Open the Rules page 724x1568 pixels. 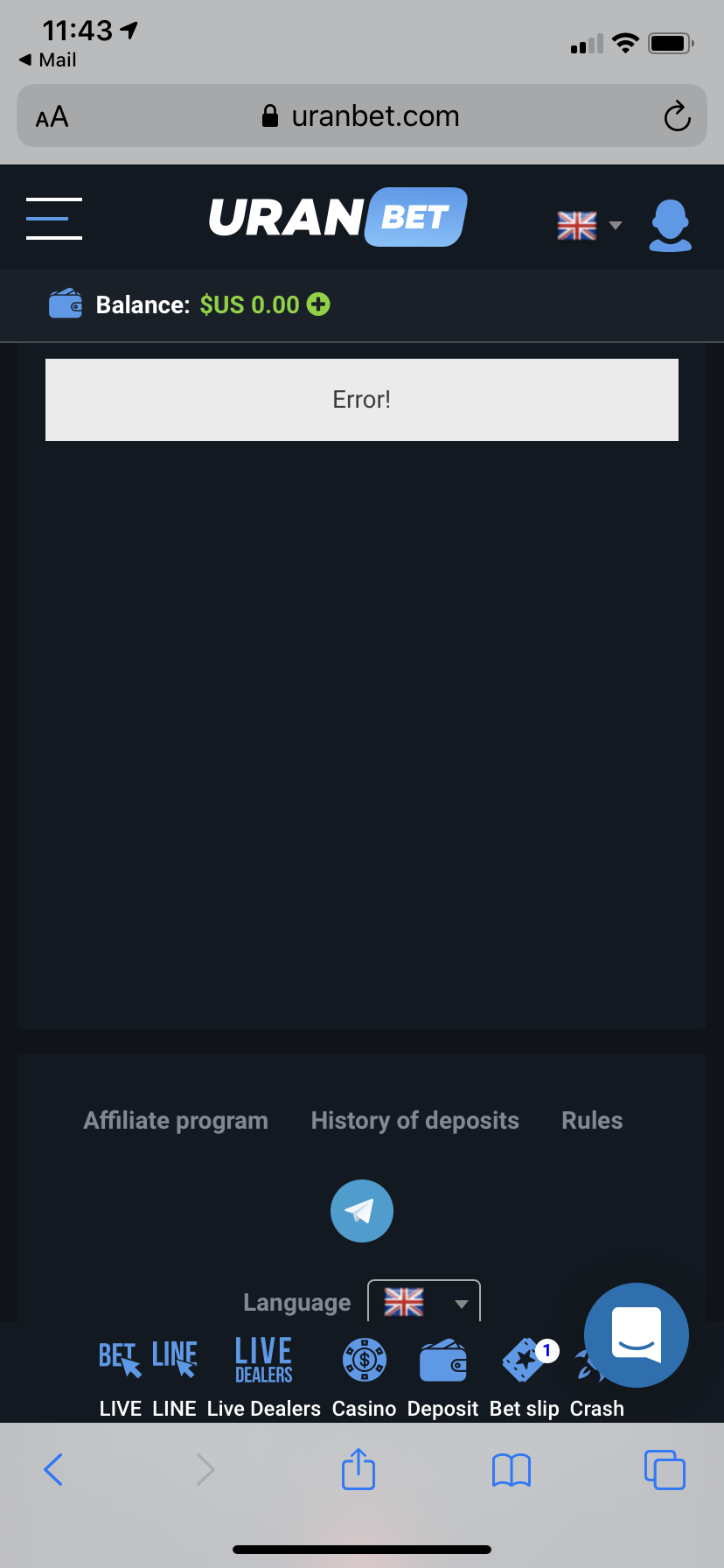pyautogui.click(x=592, y=1121)
